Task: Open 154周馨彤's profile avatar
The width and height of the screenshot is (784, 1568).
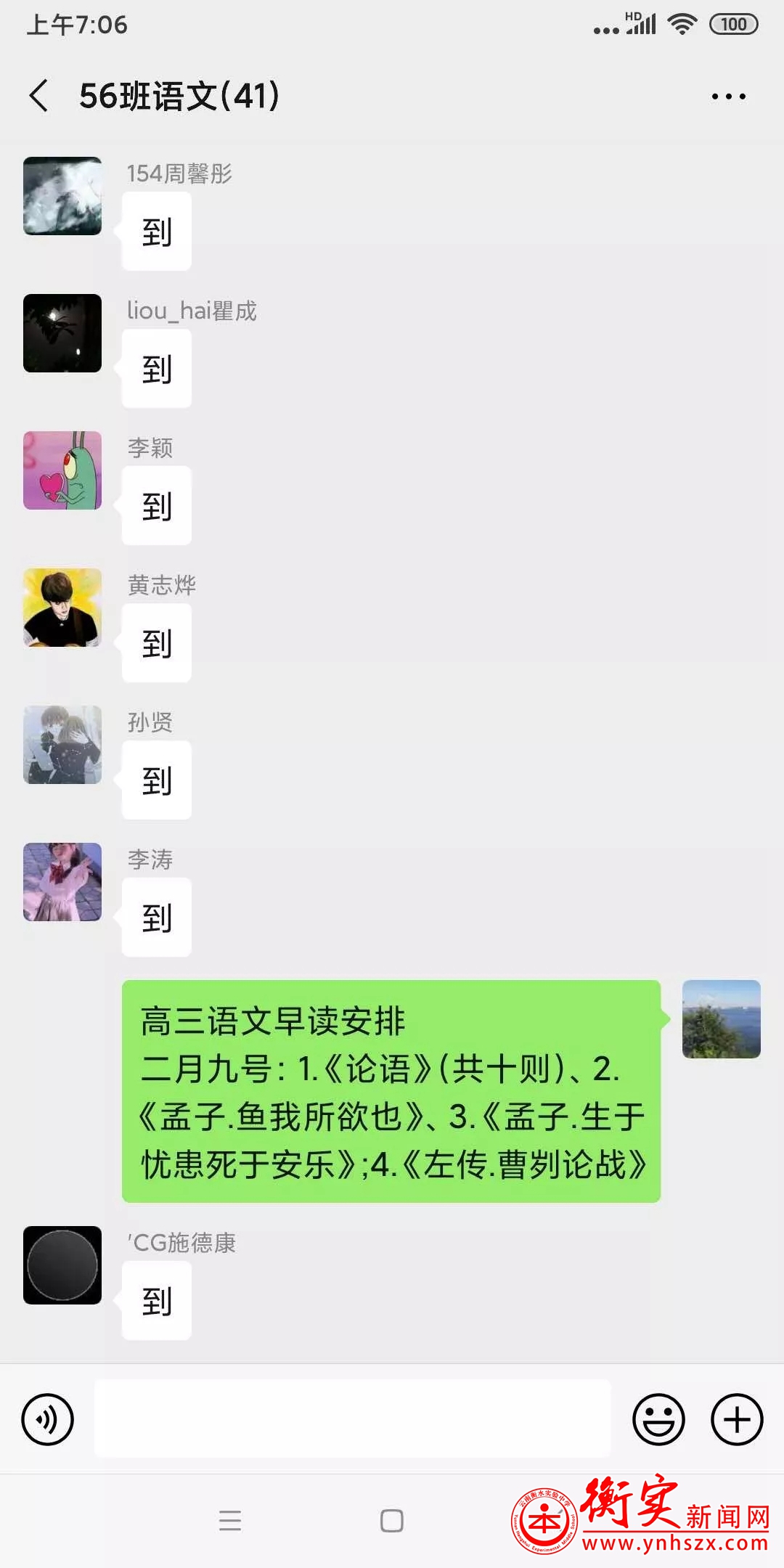Action: point(62,196)
